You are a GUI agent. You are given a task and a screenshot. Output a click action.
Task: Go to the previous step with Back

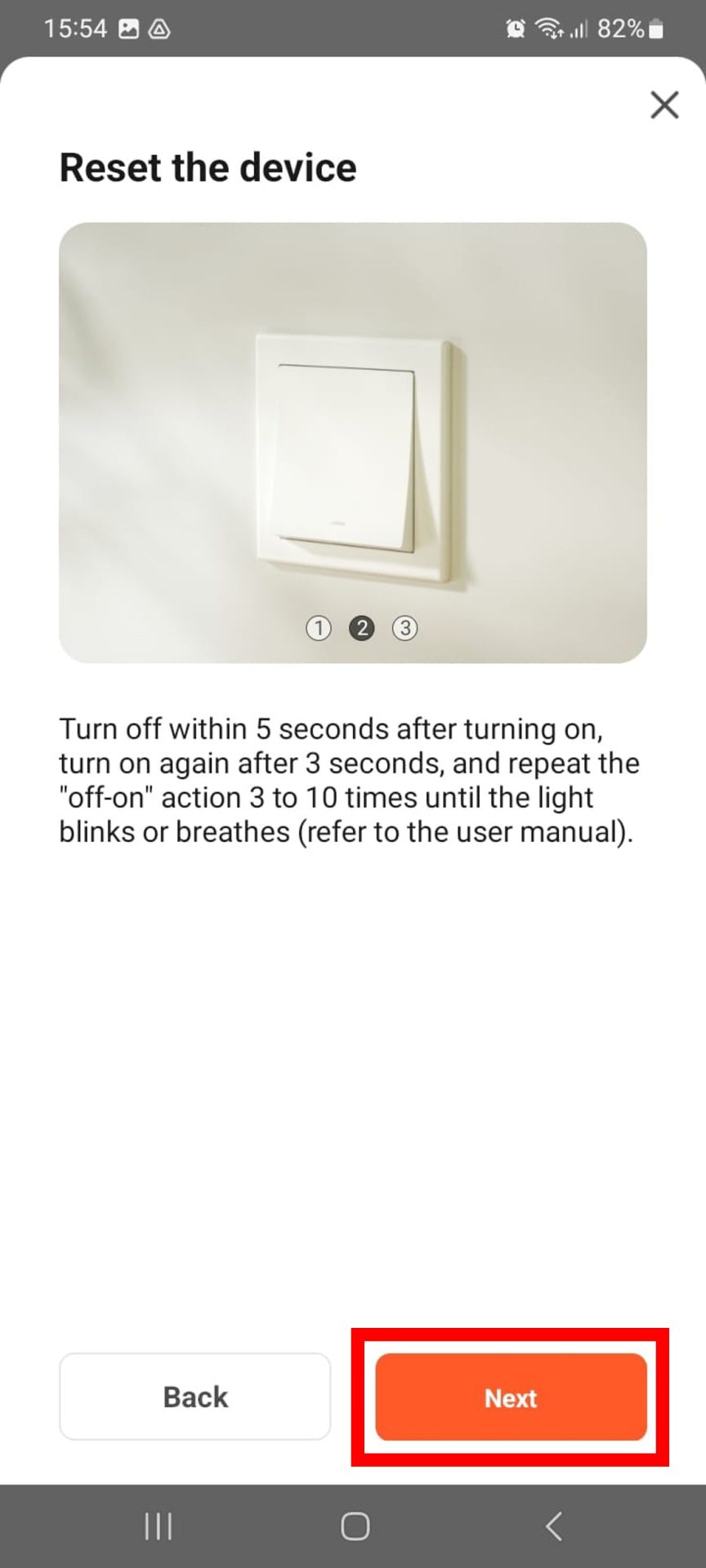tap(194, 1396)
